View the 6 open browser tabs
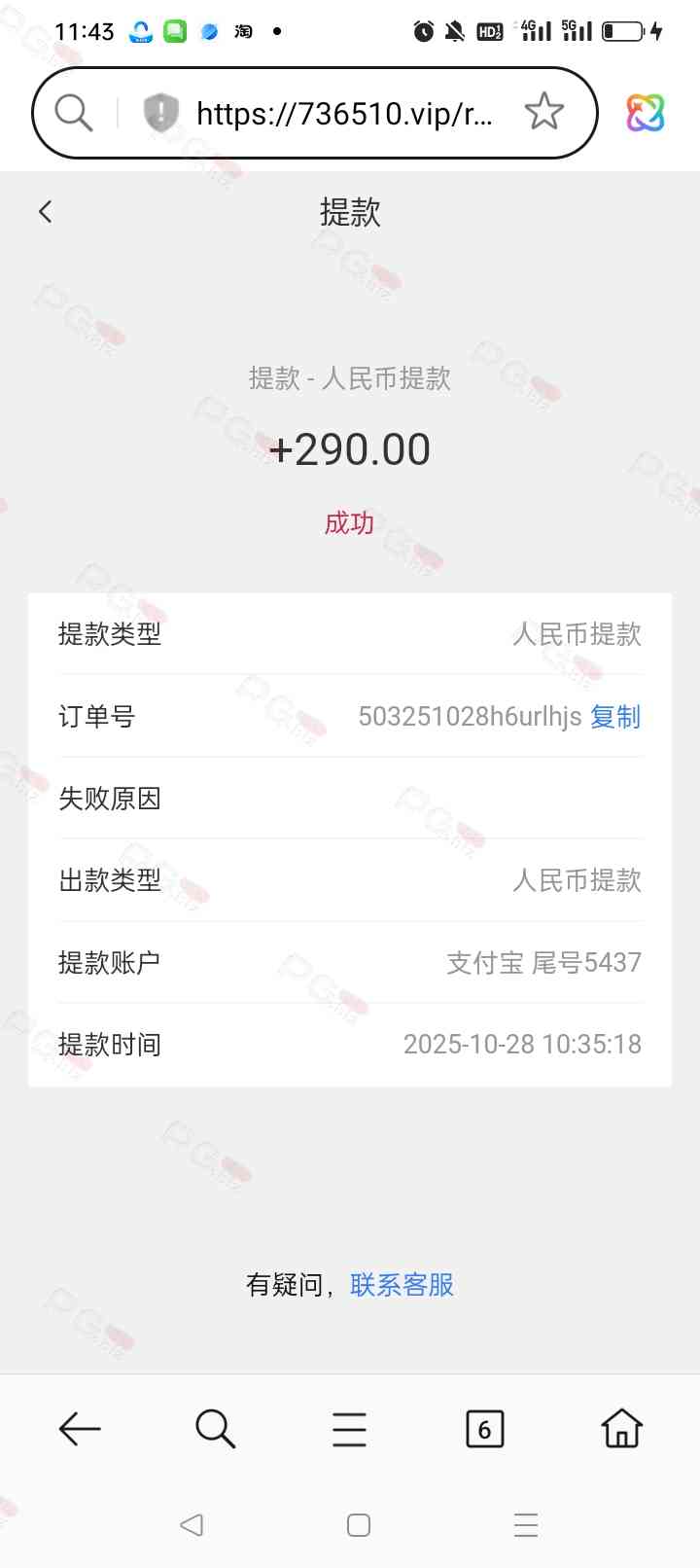The image size is (700, 1568). 484,1429
